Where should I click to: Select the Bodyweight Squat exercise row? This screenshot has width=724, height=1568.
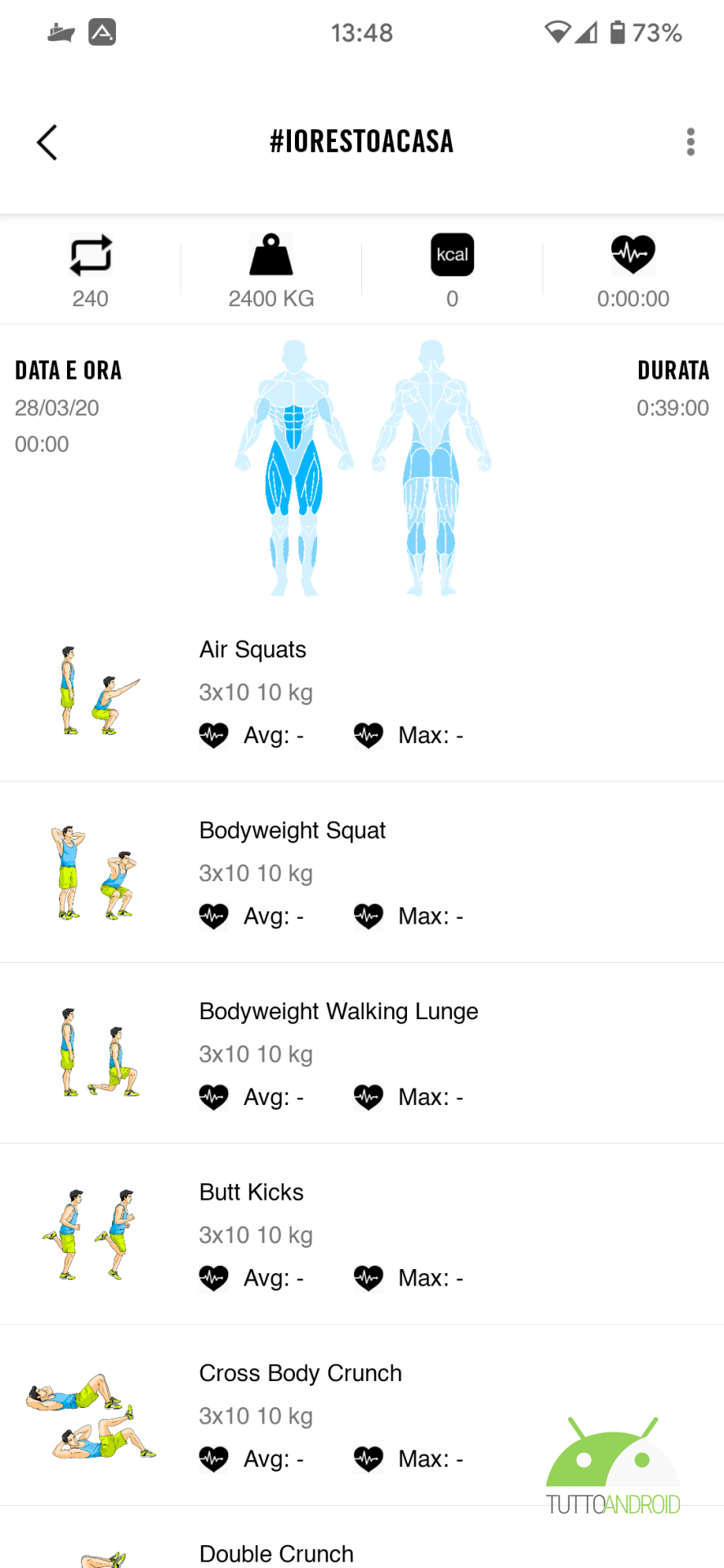(361, 872)
